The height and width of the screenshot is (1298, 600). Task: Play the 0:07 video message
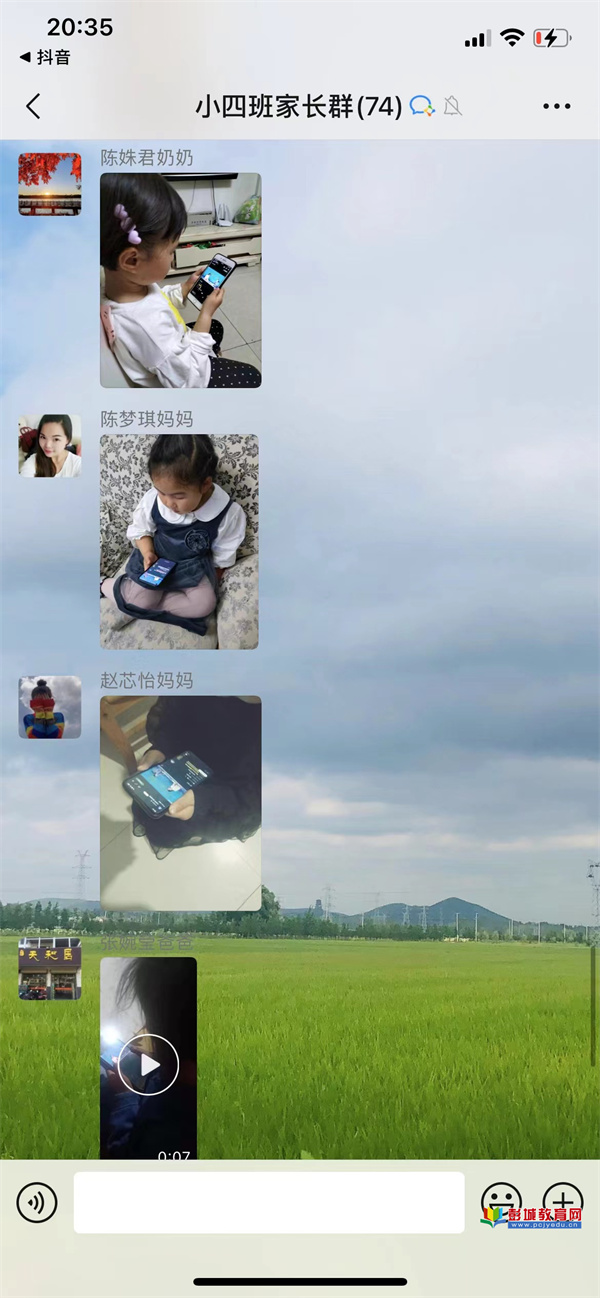click(x=148, y=1063)
